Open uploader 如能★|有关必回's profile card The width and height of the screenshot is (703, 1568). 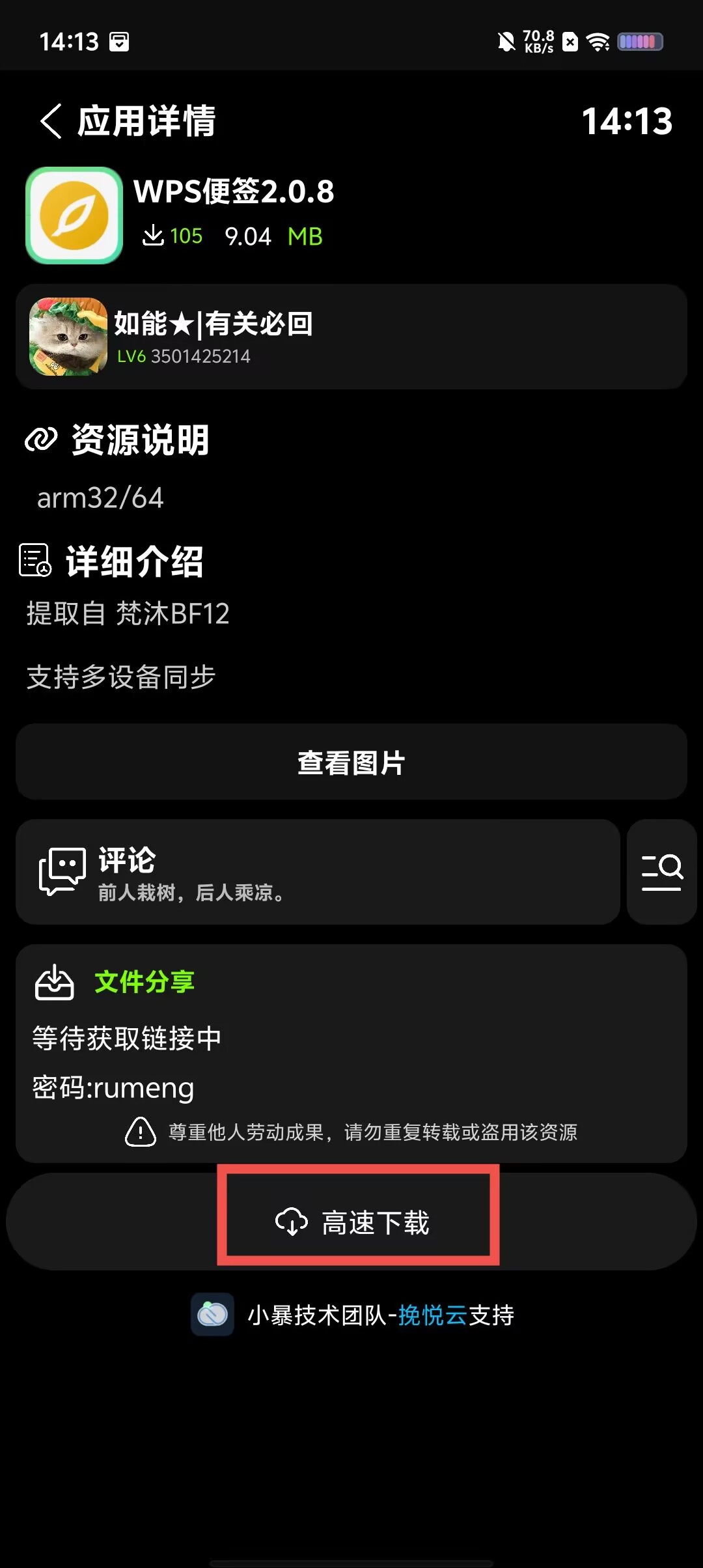point(351,337)
